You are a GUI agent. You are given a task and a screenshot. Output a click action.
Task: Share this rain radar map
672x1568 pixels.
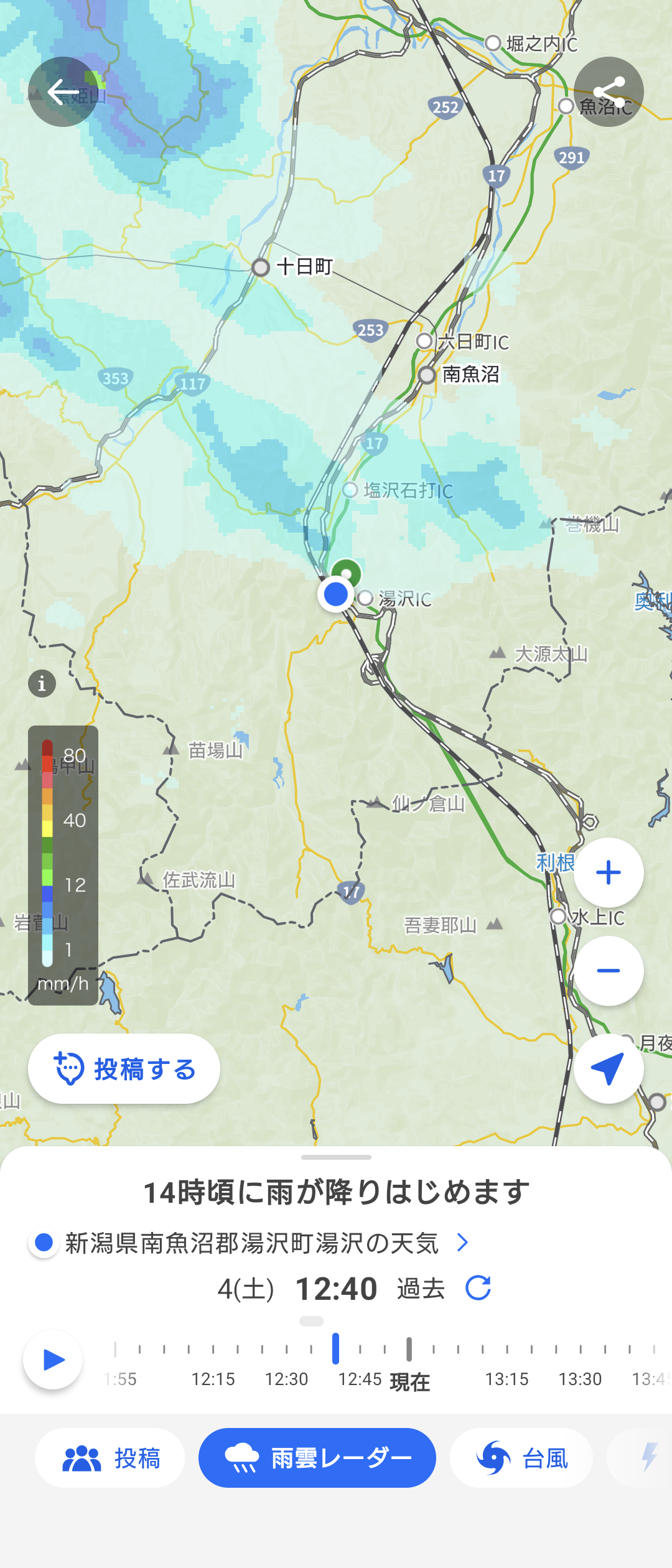click(609, 92)
